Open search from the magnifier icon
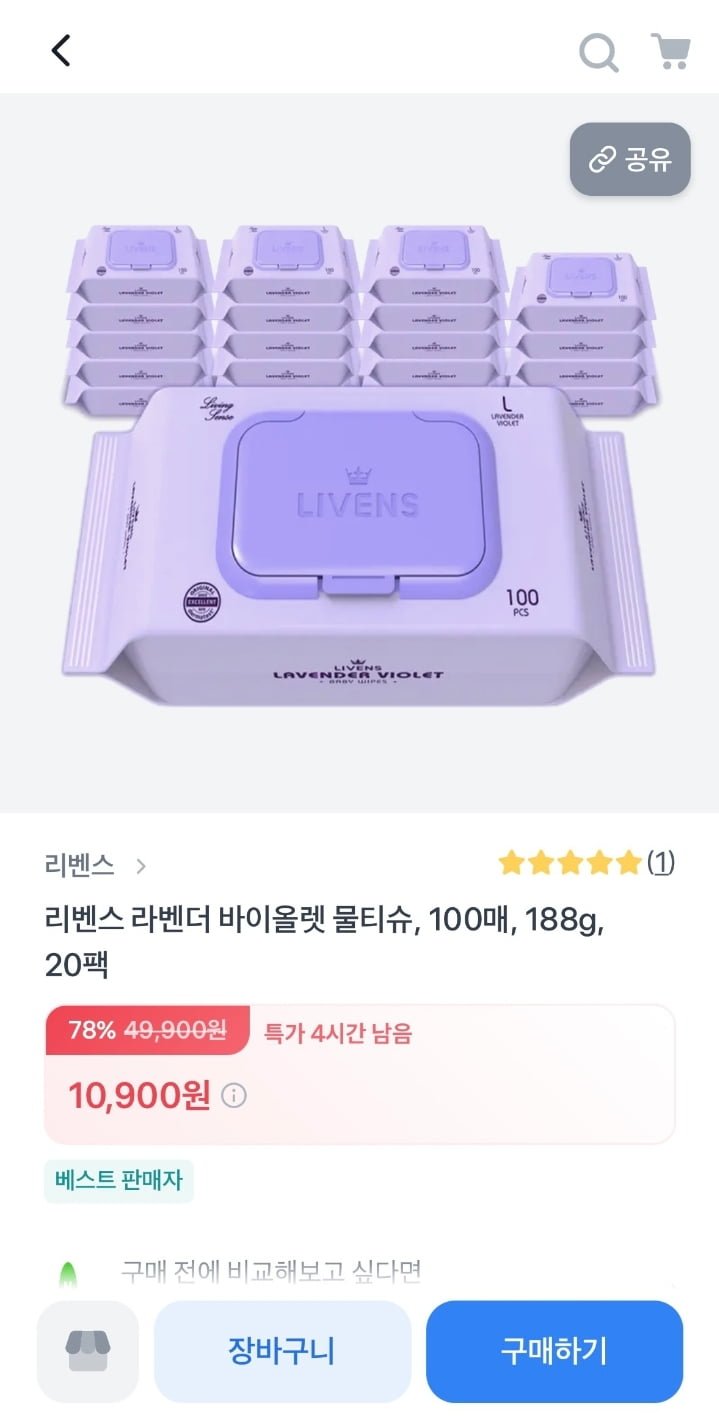The width and height of the screenshot is (719, 1420). [x=599, y=52]
